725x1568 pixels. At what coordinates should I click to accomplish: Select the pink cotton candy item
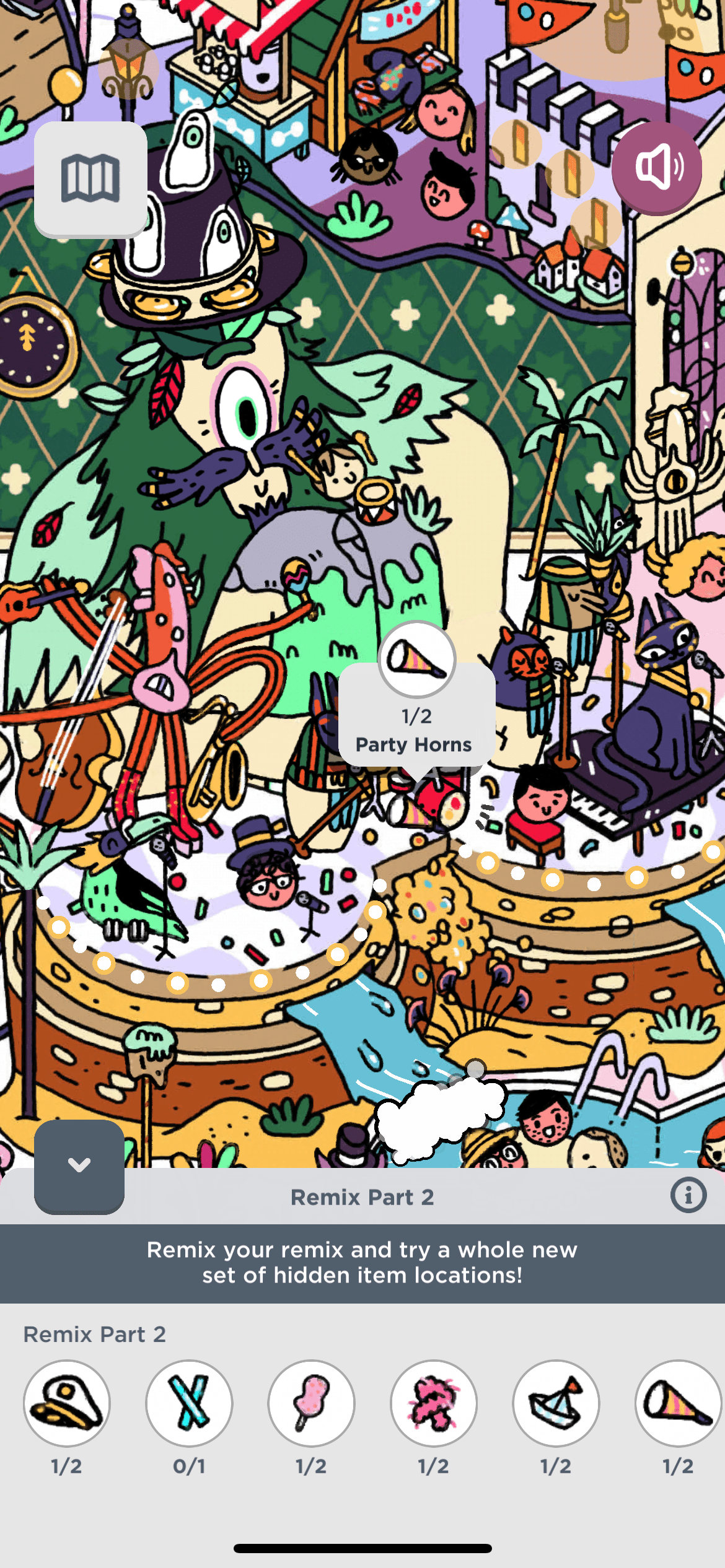pyautogui.click(x=434, y=1403)
